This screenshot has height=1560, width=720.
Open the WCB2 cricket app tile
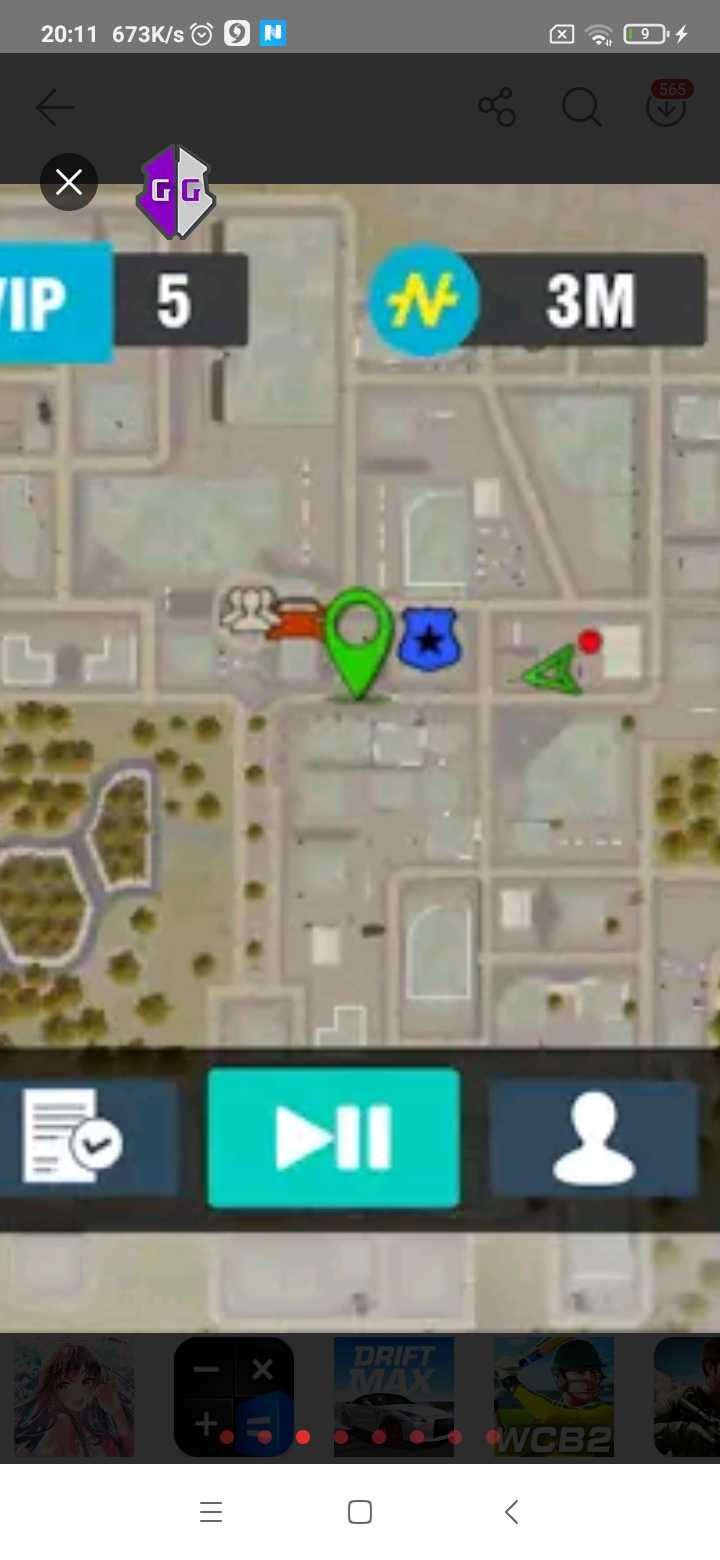pyautogui.click(x=554, y=1397)
